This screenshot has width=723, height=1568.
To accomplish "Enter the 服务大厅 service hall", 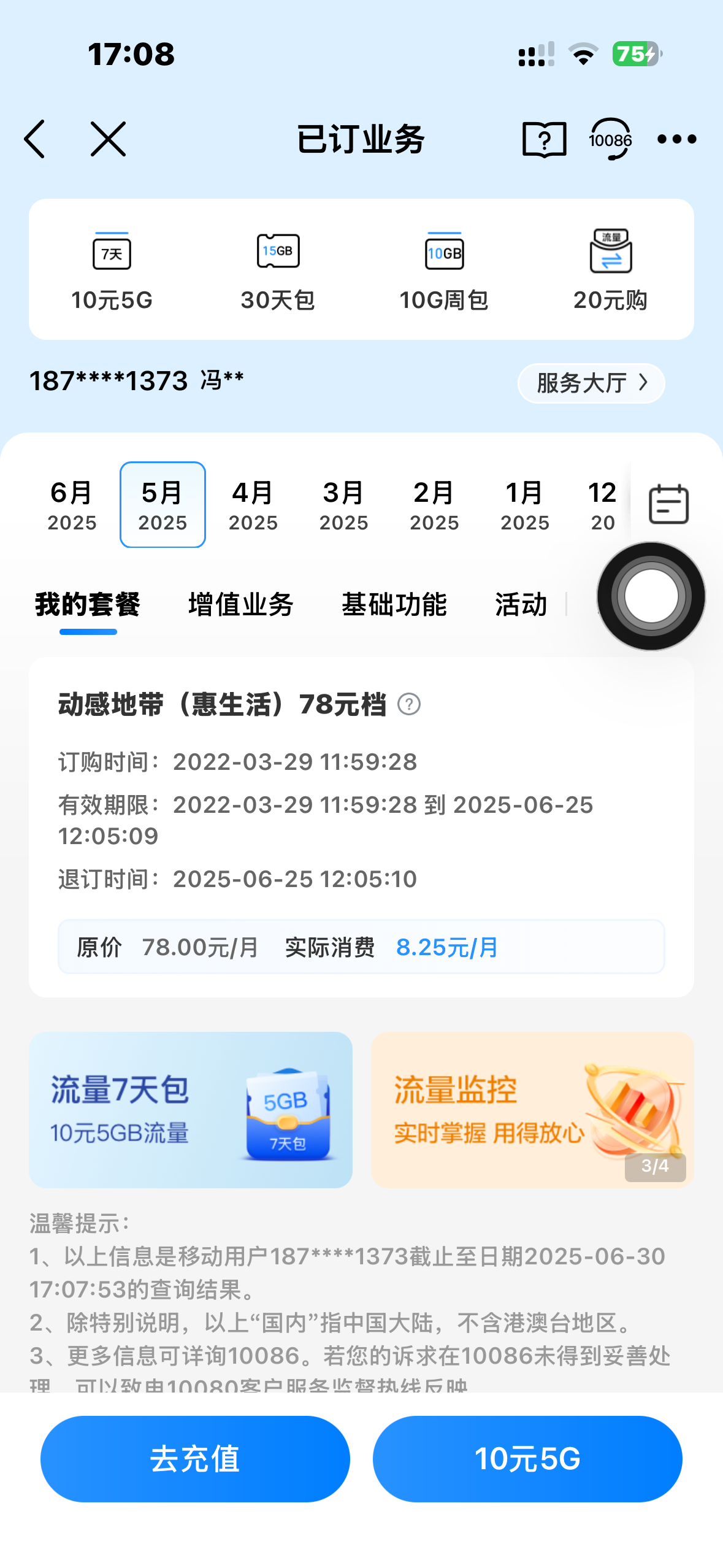I will click(591, 383).
